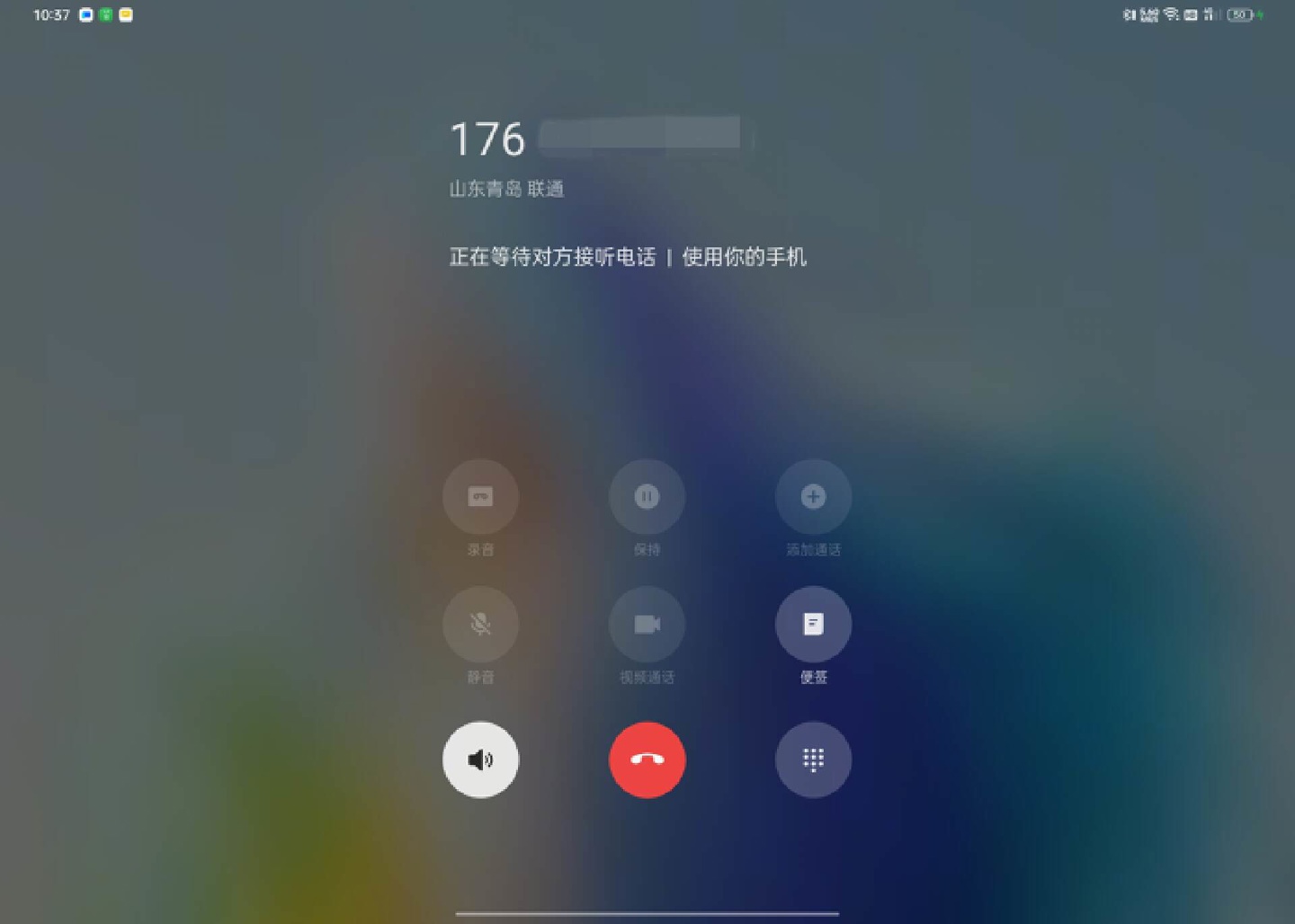Image resolution: width=1295 pixels, height=924 pixels.
Task: Tap 添加通话 to add a call
Action: pyautogui.click(x=813, y=497)
